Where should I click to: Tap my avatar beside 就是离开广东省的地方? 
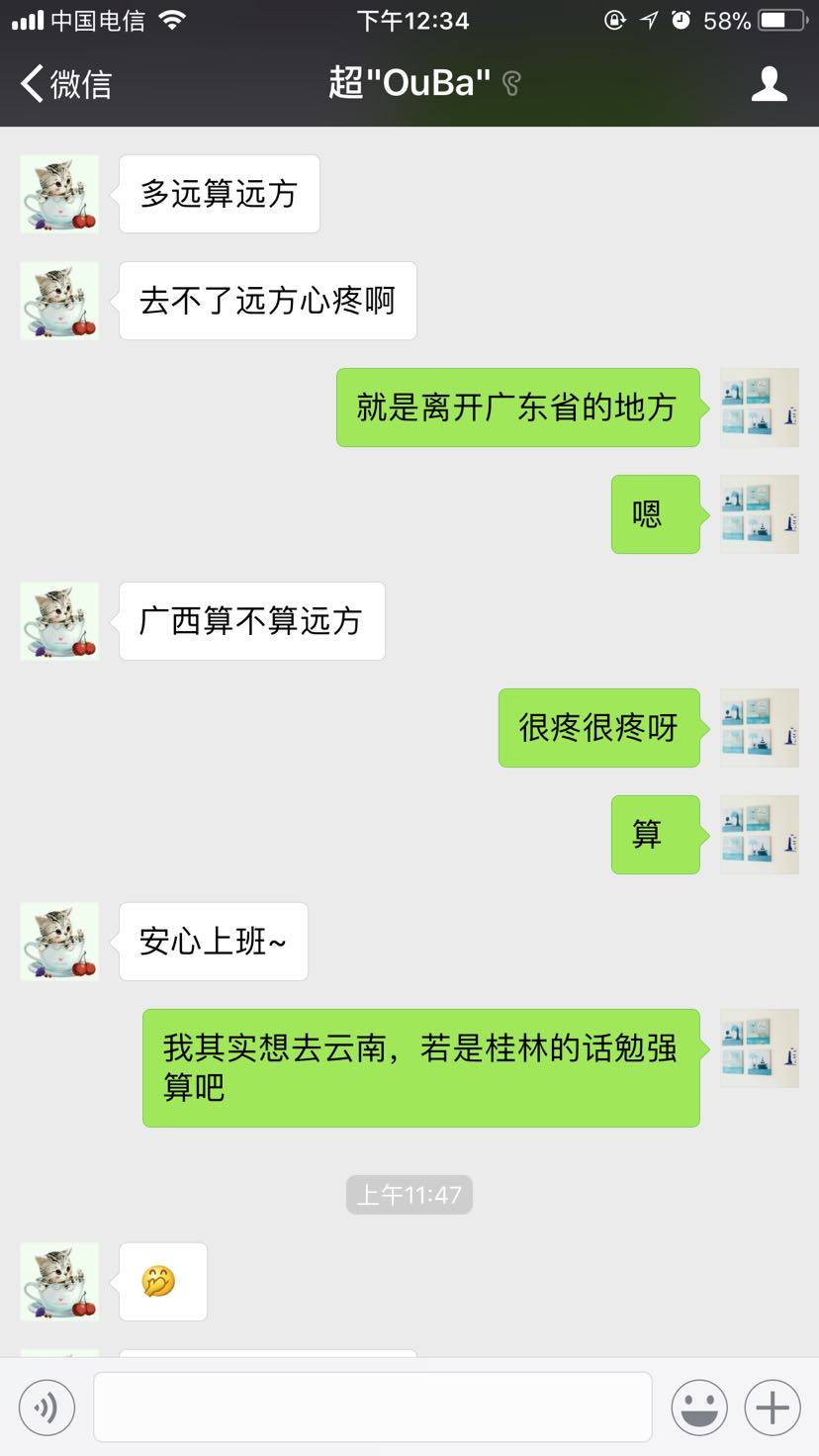pos(759,408)
